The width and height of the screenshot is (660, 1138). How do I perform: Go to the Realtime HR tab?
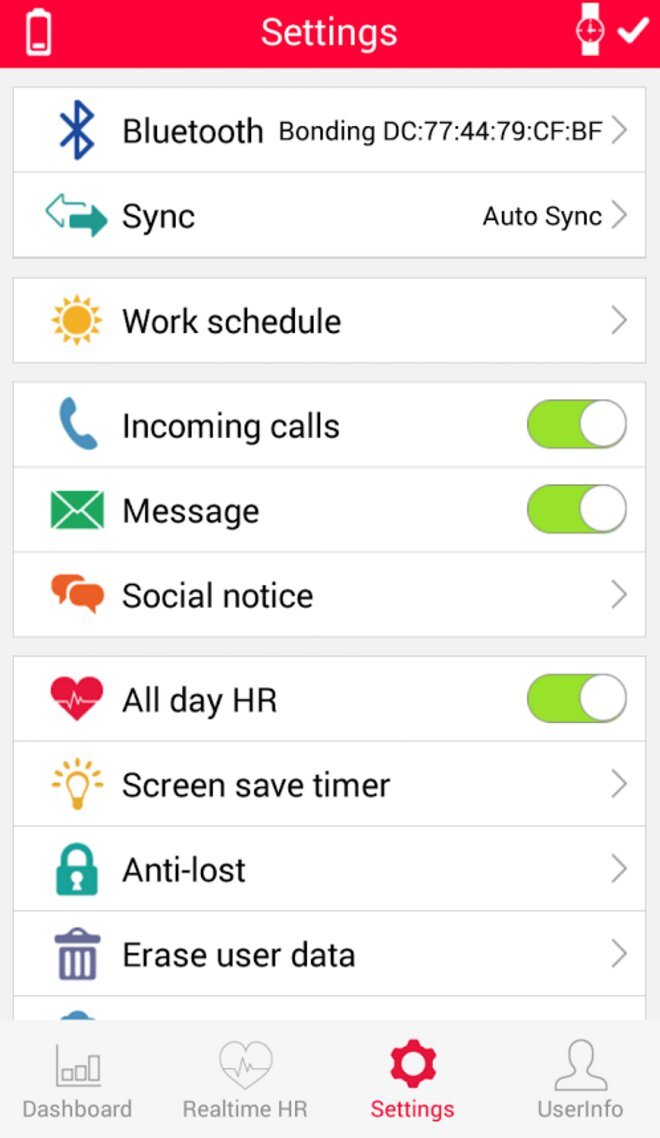(245, 1081)
